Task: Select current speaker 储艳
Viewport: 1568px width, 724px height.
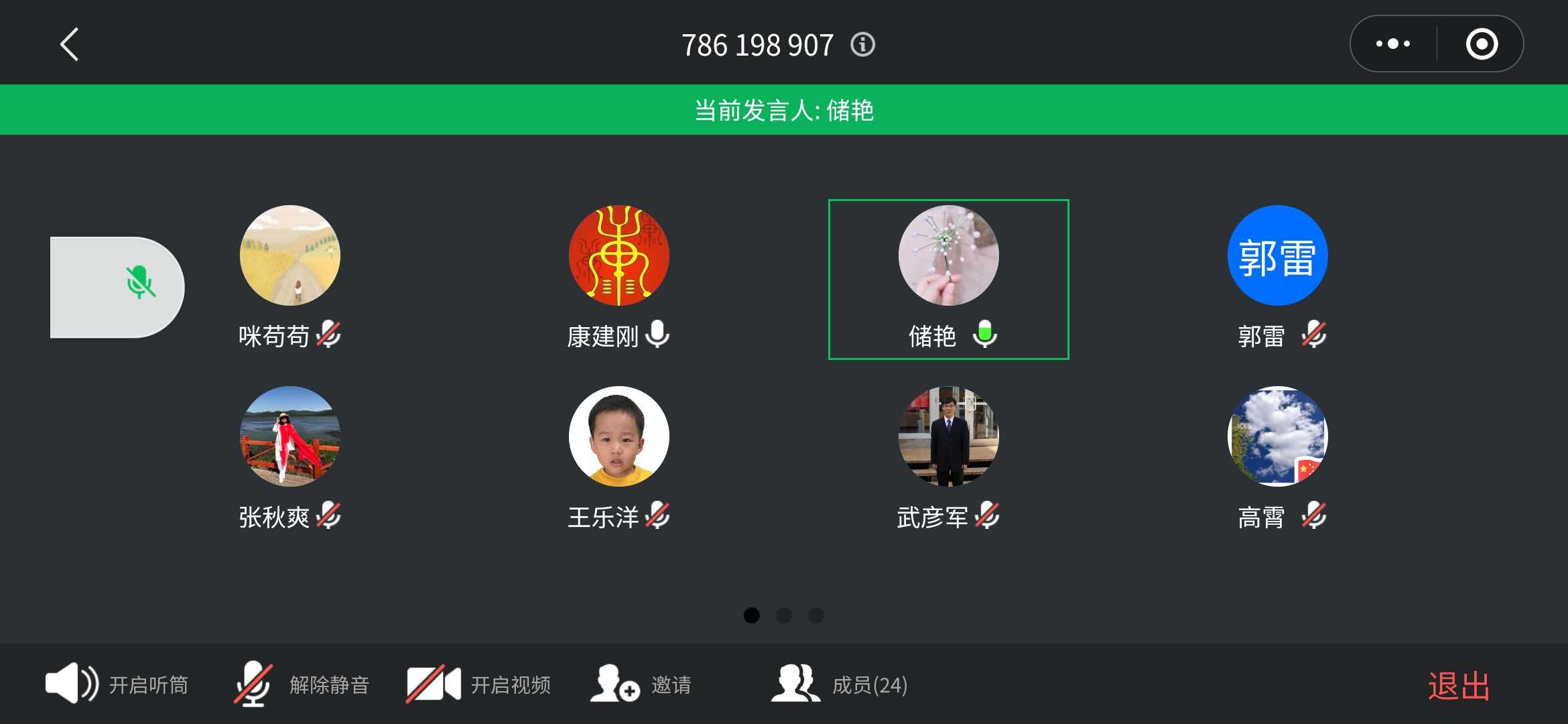Action: 948,256
